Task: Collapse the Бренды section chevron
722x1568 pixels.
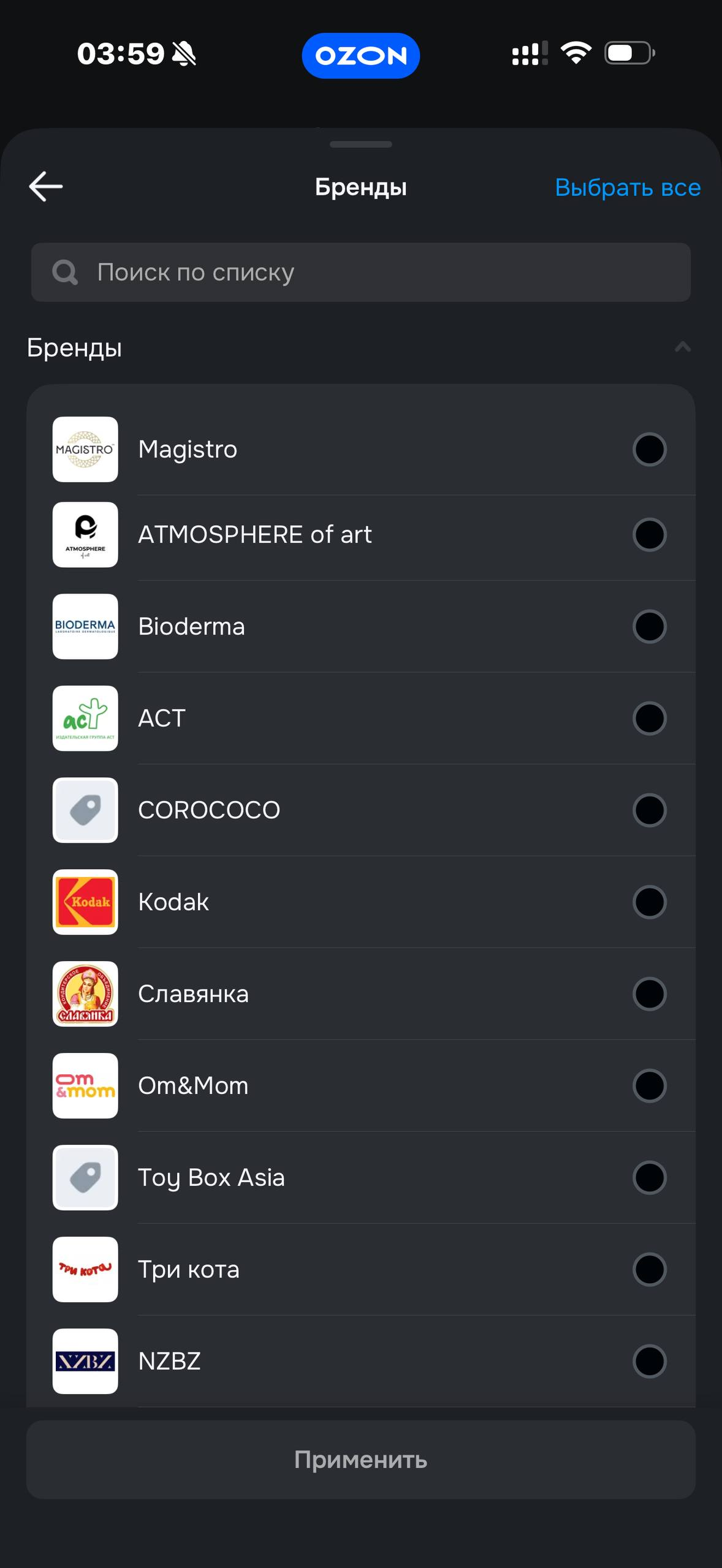Action: click(683, 347)
